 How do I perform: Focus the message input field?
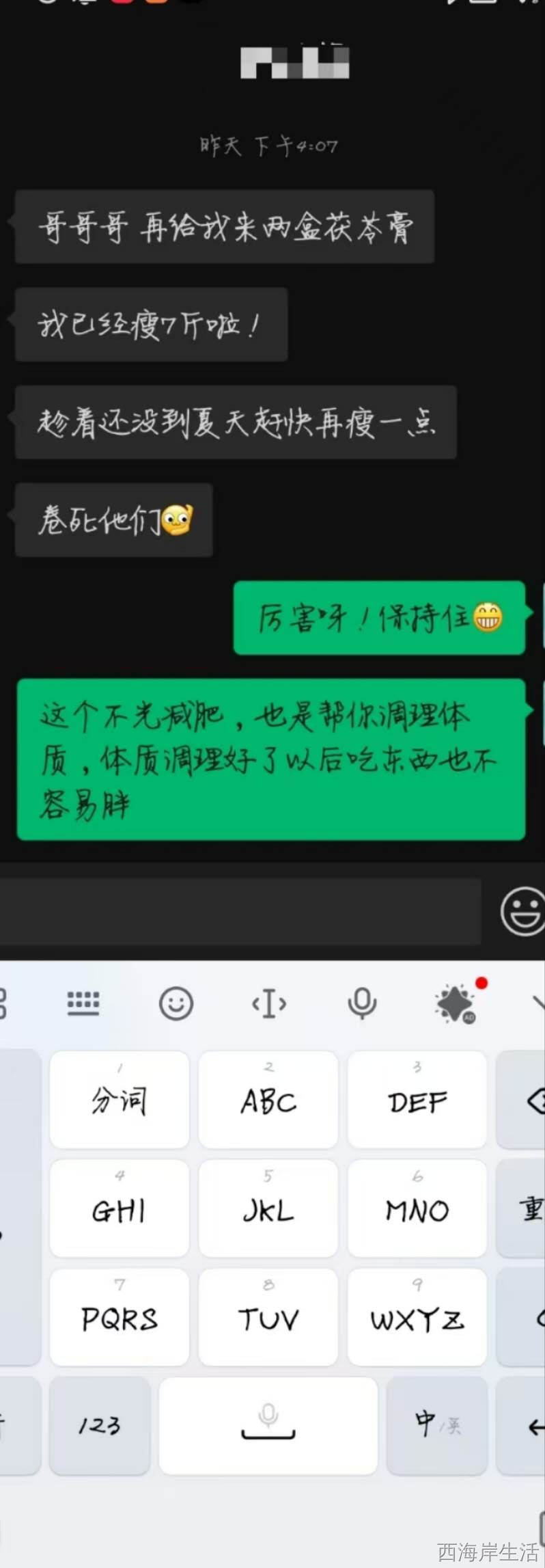point(239,911)
